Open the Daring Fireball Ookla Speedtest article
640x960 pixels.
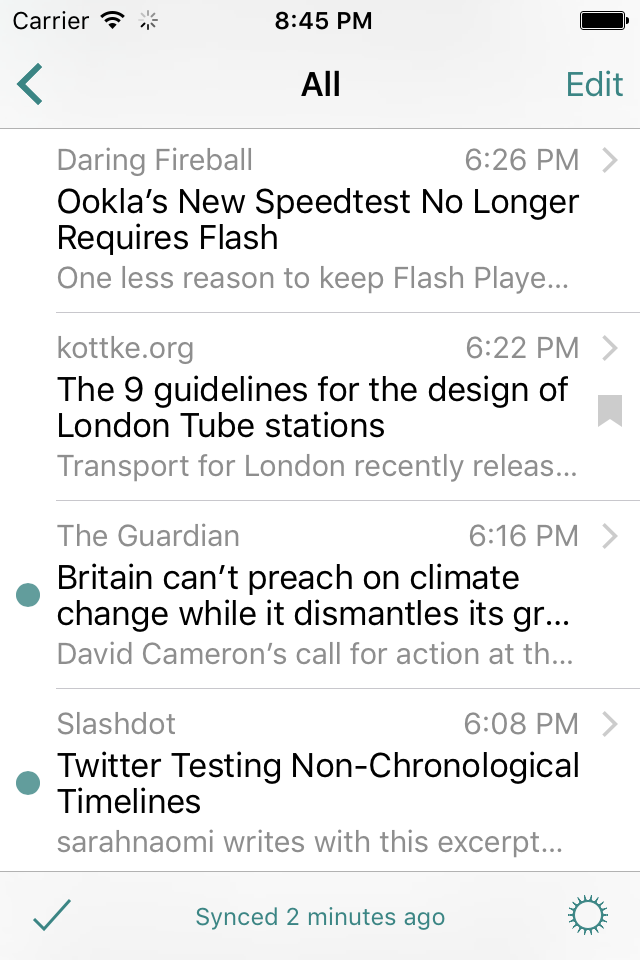318,220
